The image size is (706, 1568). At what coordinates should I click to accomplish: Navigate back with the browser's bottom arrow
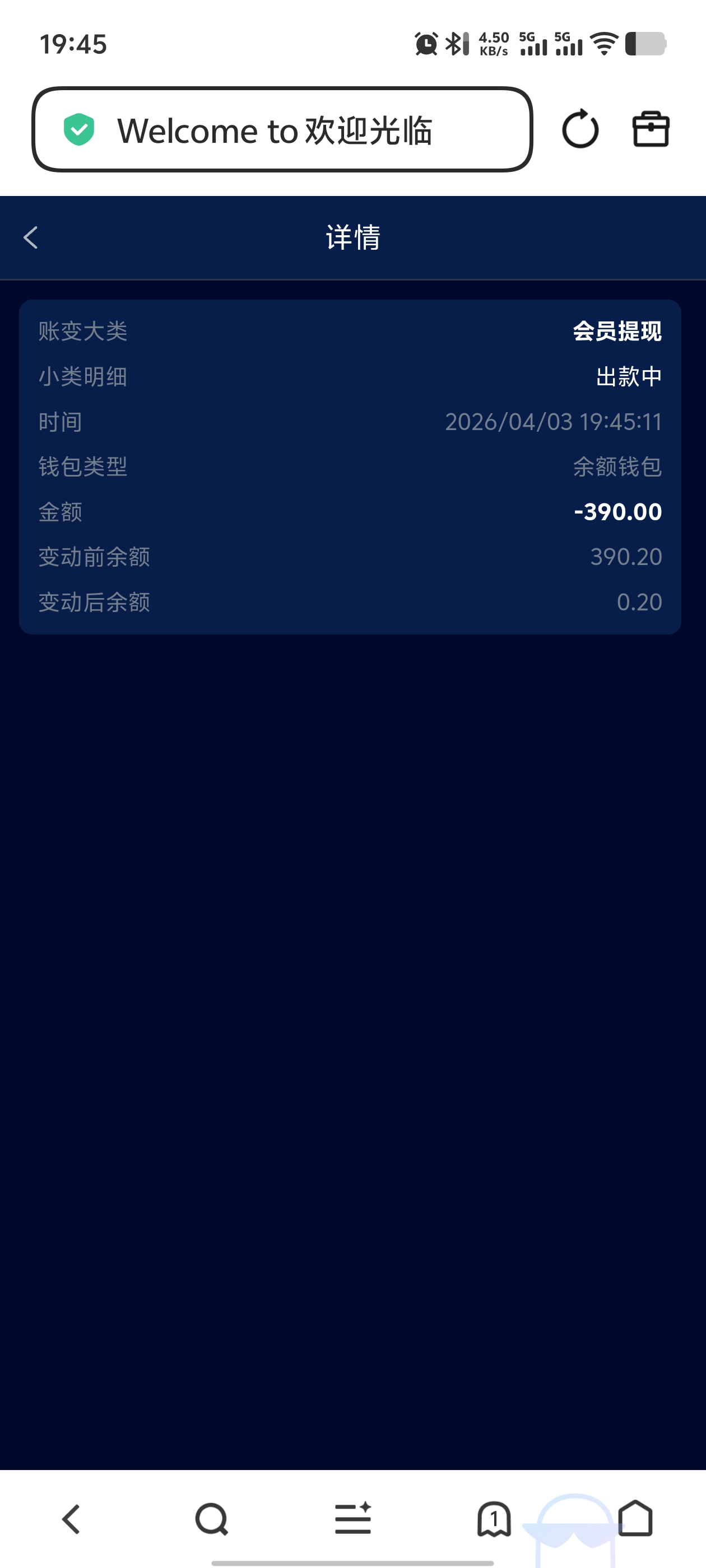point(71,1519)
